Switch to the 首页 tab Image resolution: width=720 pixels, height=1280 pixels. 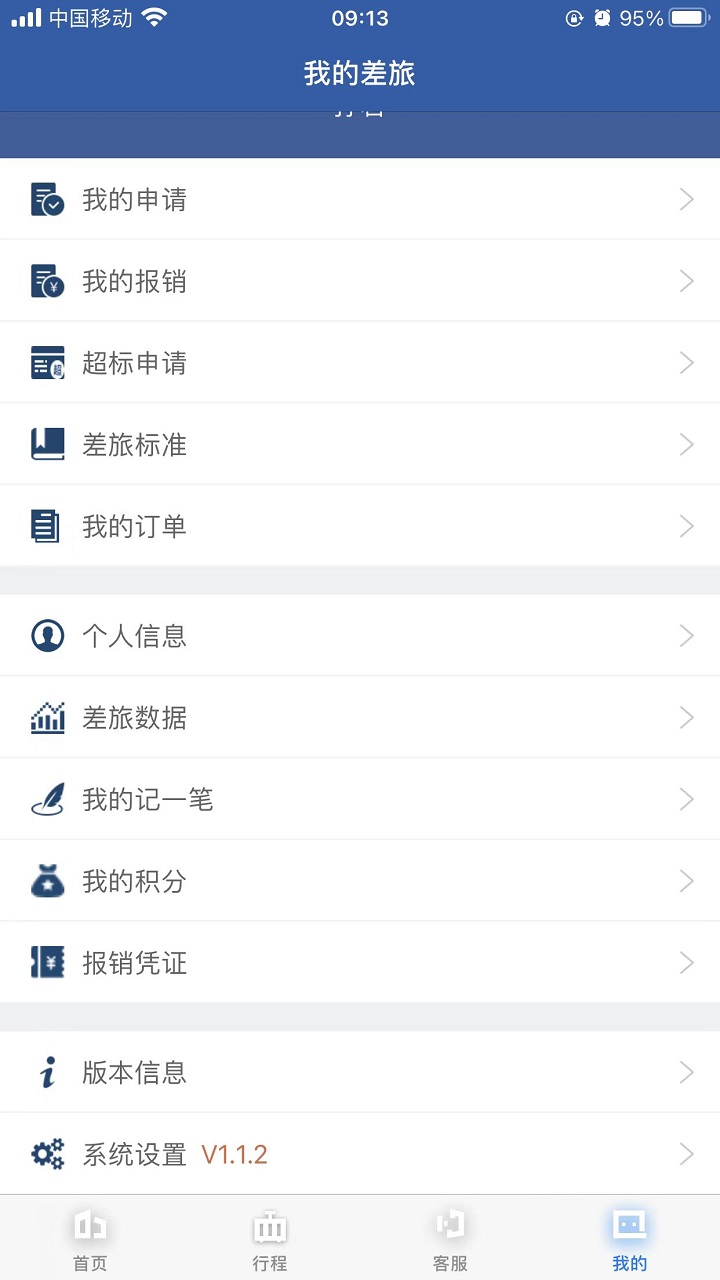coord(90,1237)
